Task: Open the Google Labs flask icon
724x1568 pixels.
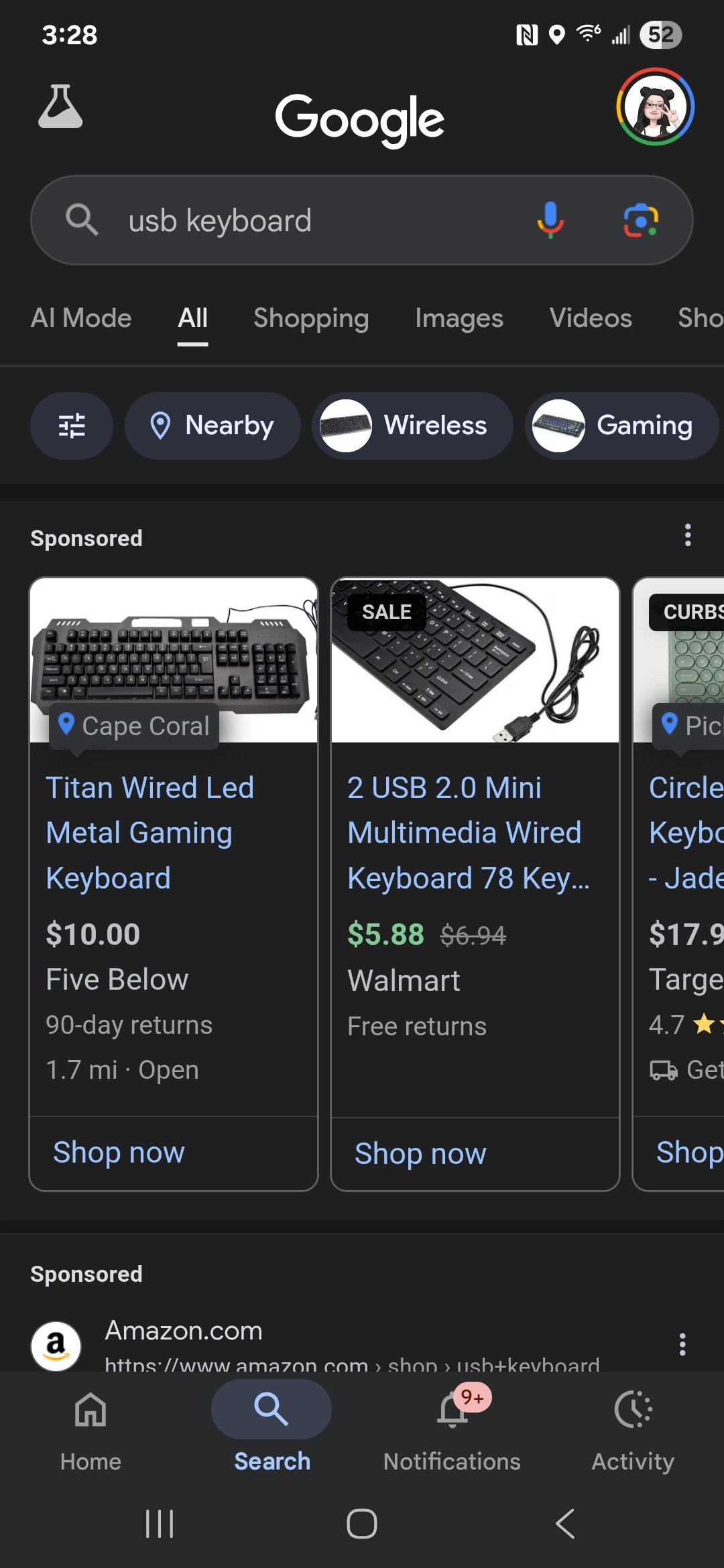Action: (x=60, y=107)
